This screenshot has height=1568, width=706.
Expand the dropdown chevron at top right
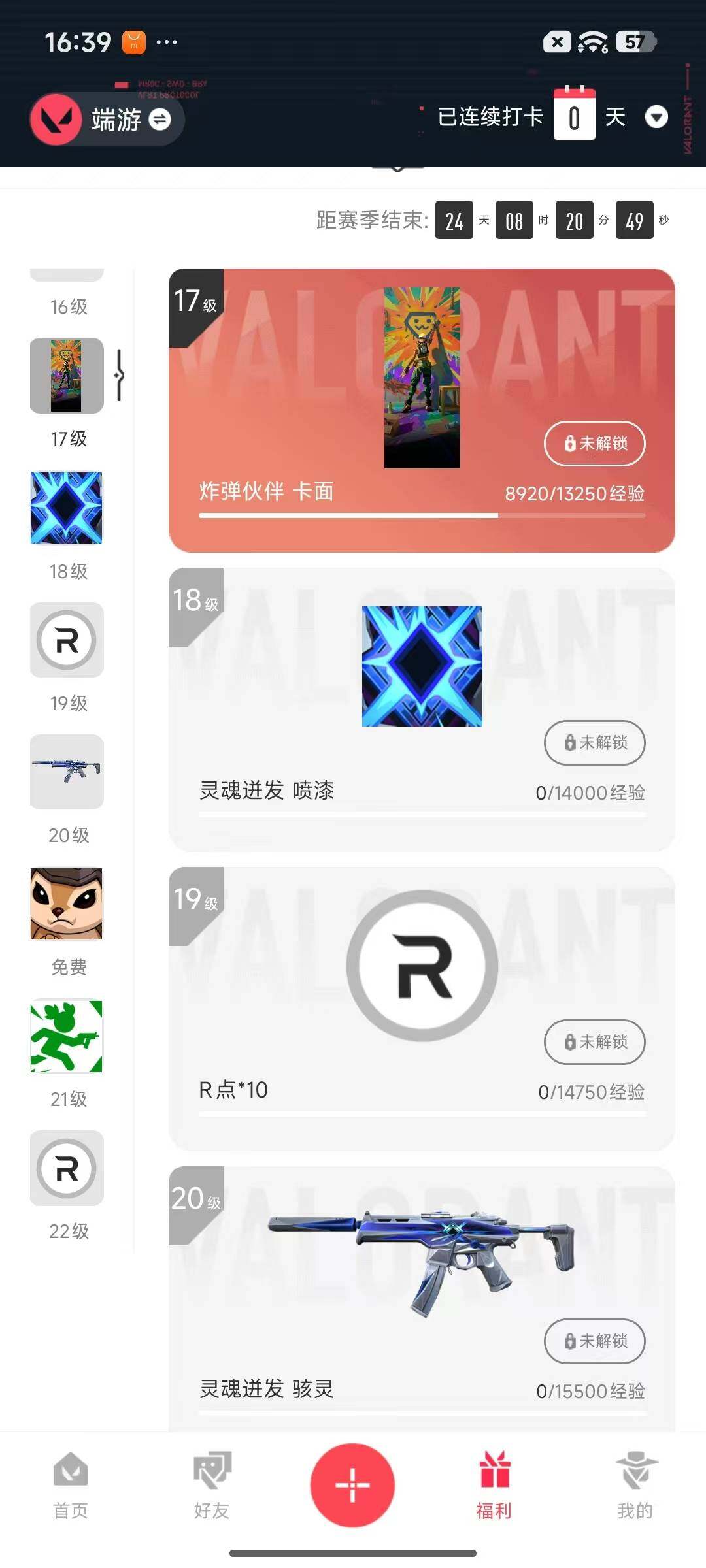(658, 118)
